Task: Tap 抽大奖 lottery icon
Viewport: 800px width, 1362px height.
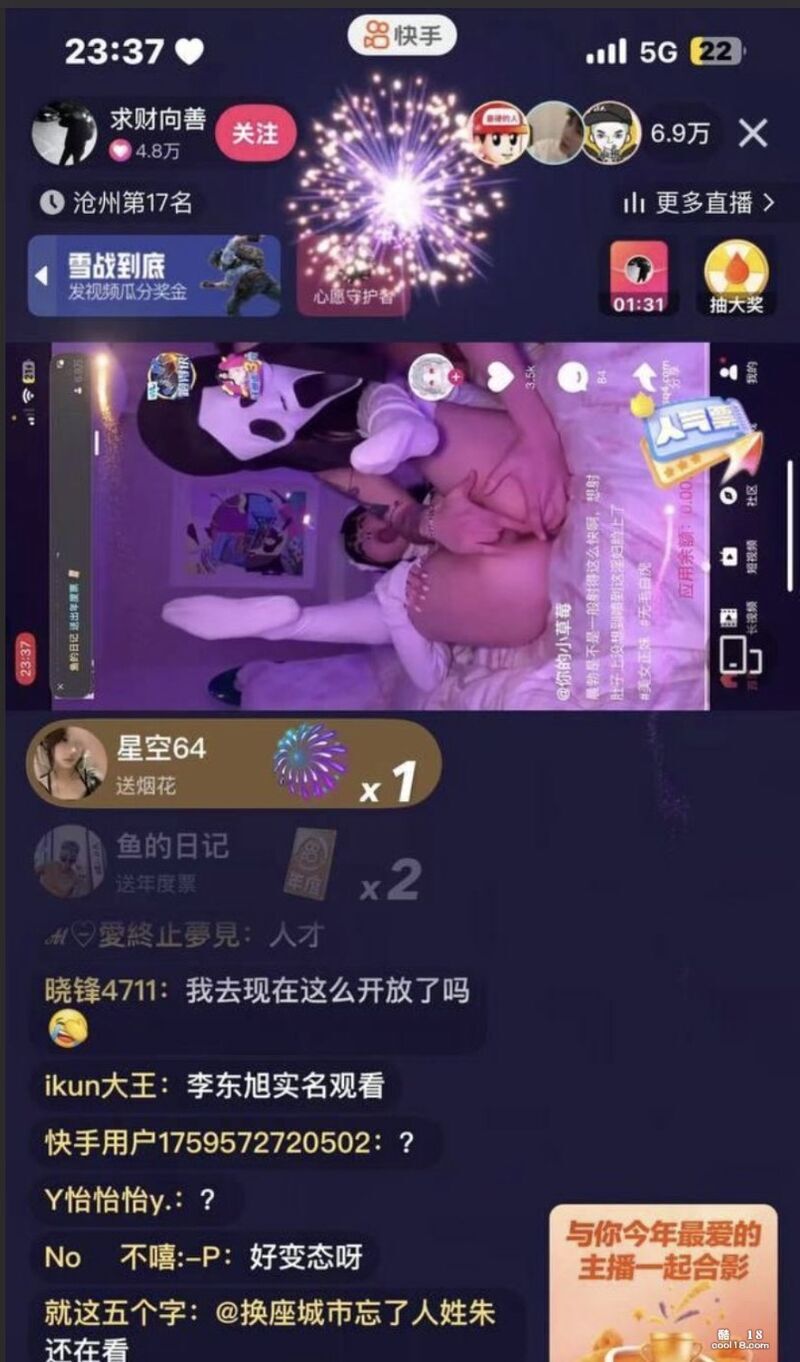Action: 736,277
